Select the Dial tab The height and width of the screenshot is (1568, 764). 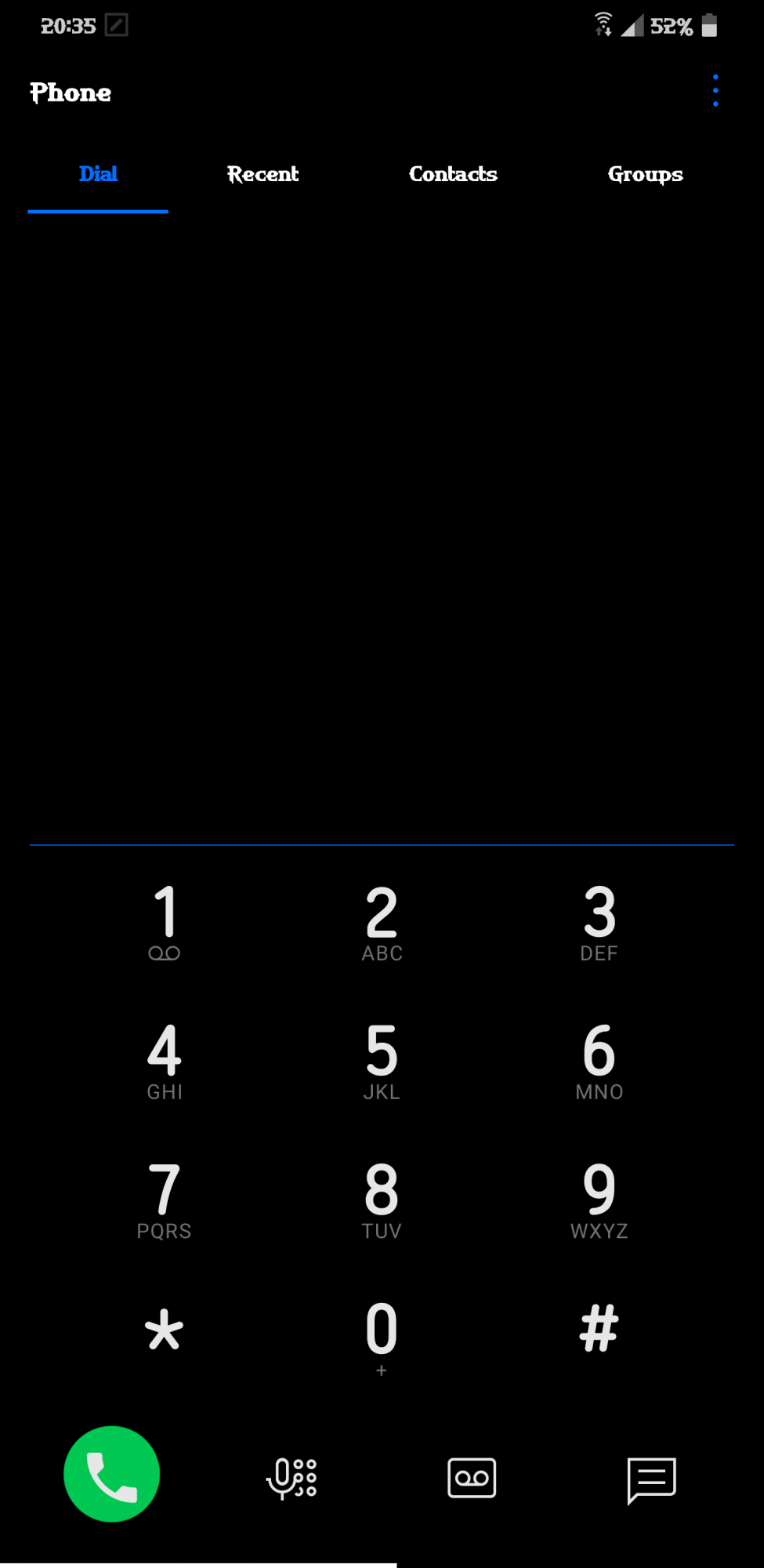[x=98, y=174]
